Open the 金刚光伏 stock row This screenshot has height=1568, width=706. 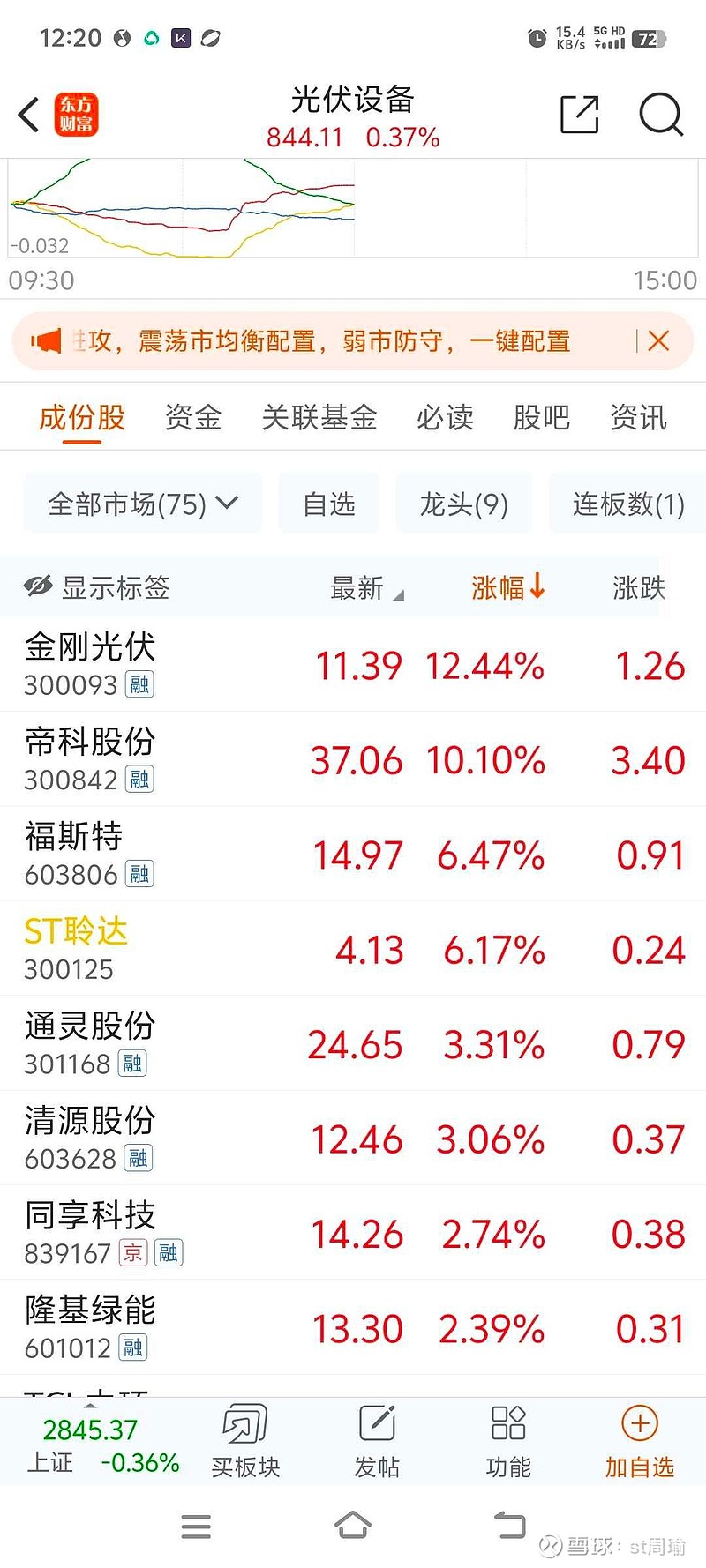(x=353, y=664)
